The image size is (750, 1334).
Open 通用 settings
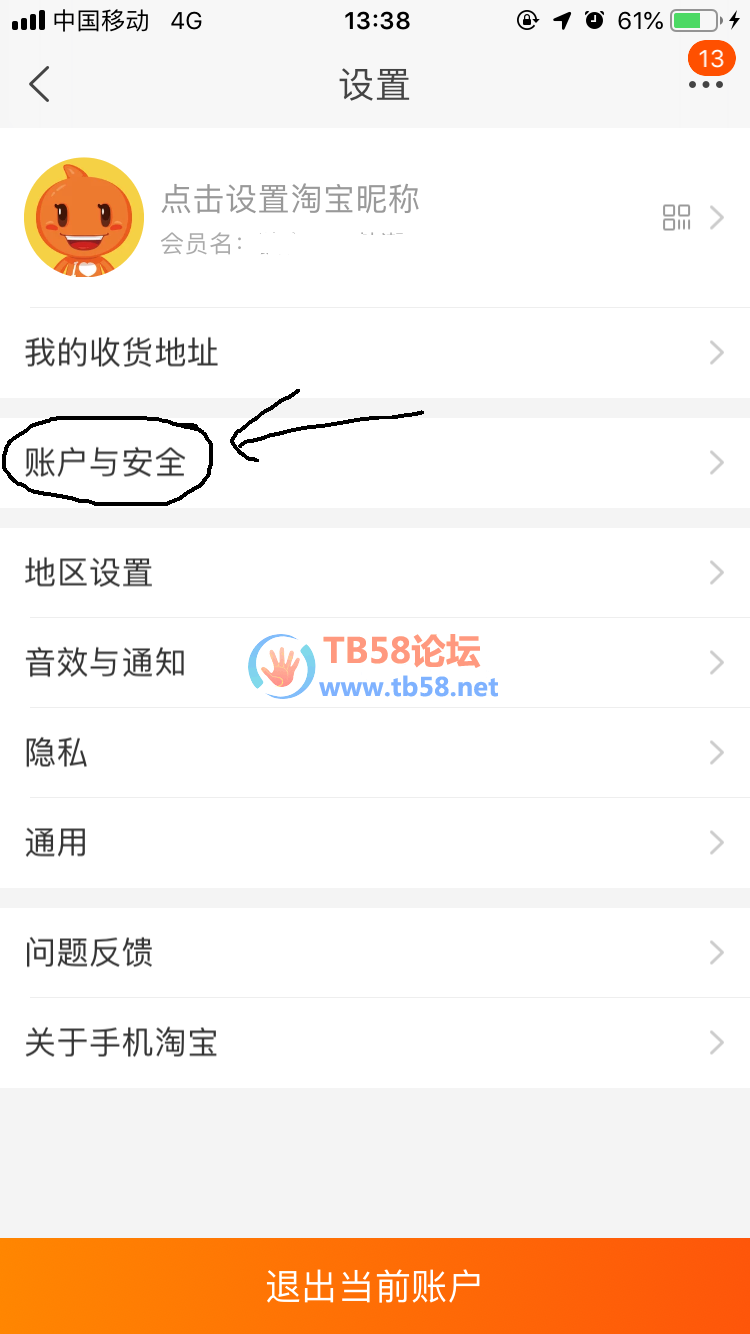[375, 843]
